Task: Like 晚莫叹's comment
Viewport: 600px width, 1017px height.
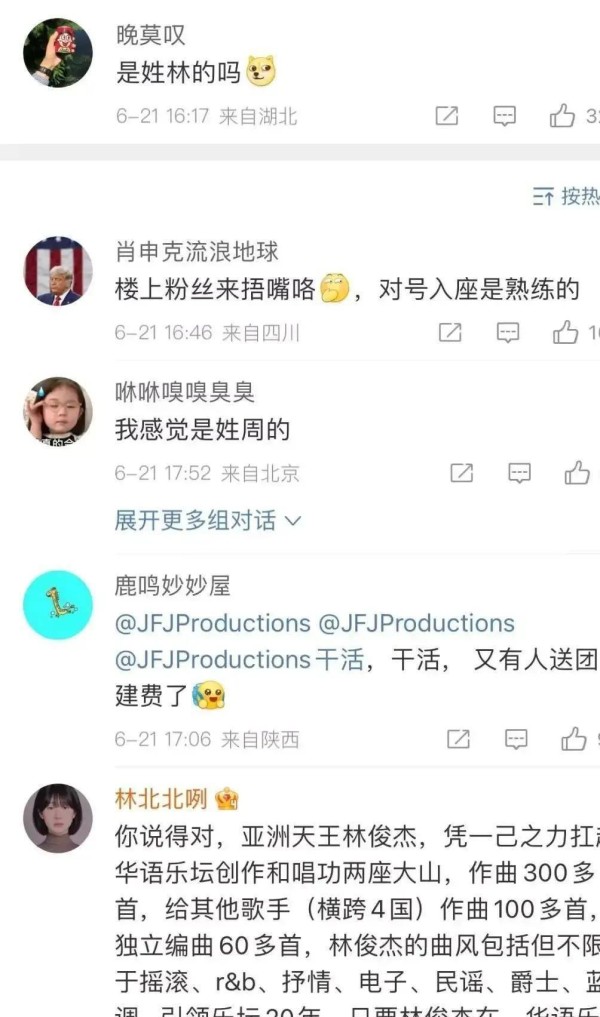Action: click(x=562, y=115)
